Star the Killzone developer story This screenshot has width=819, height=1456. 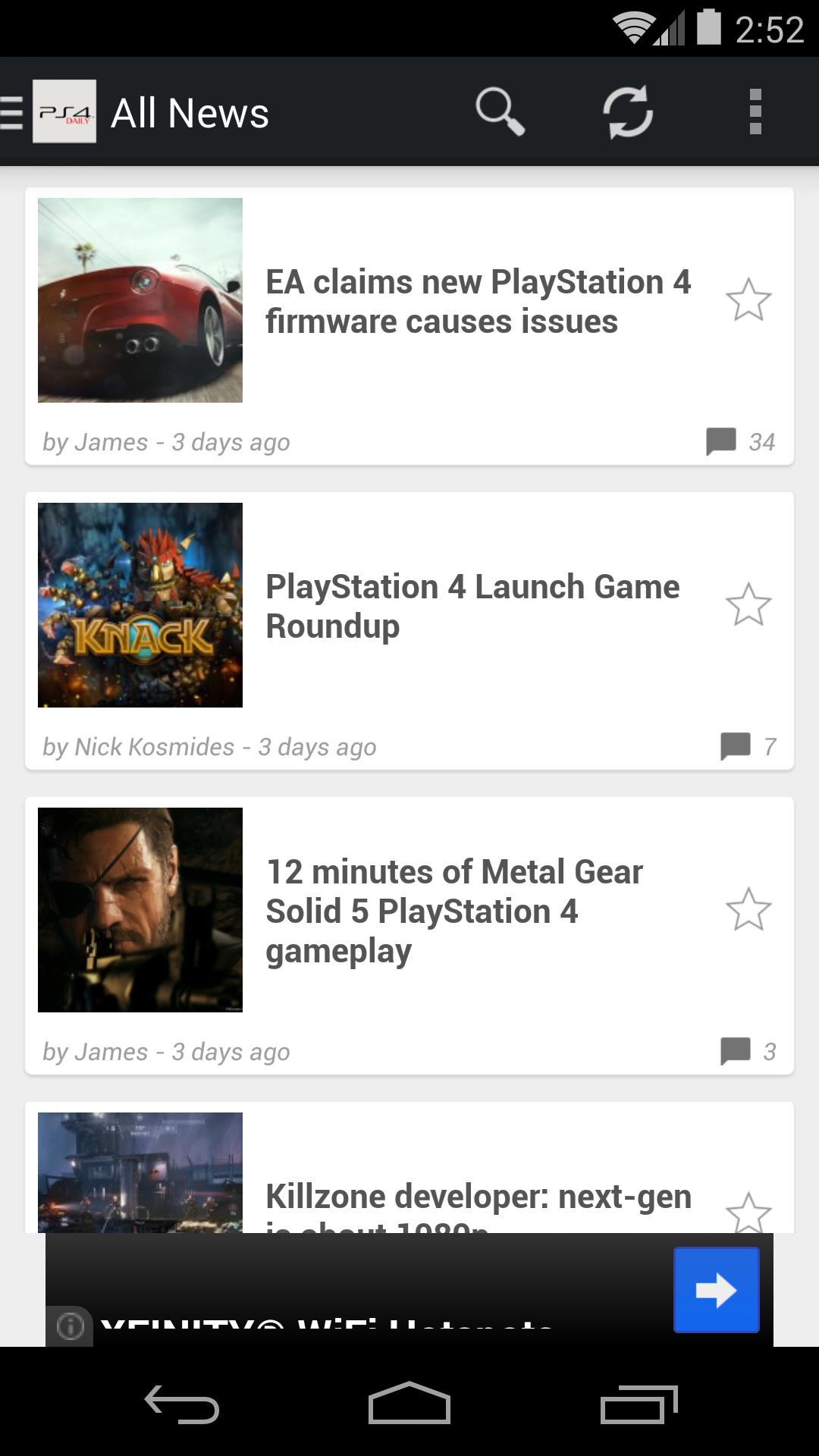(x=748, y=1211)
